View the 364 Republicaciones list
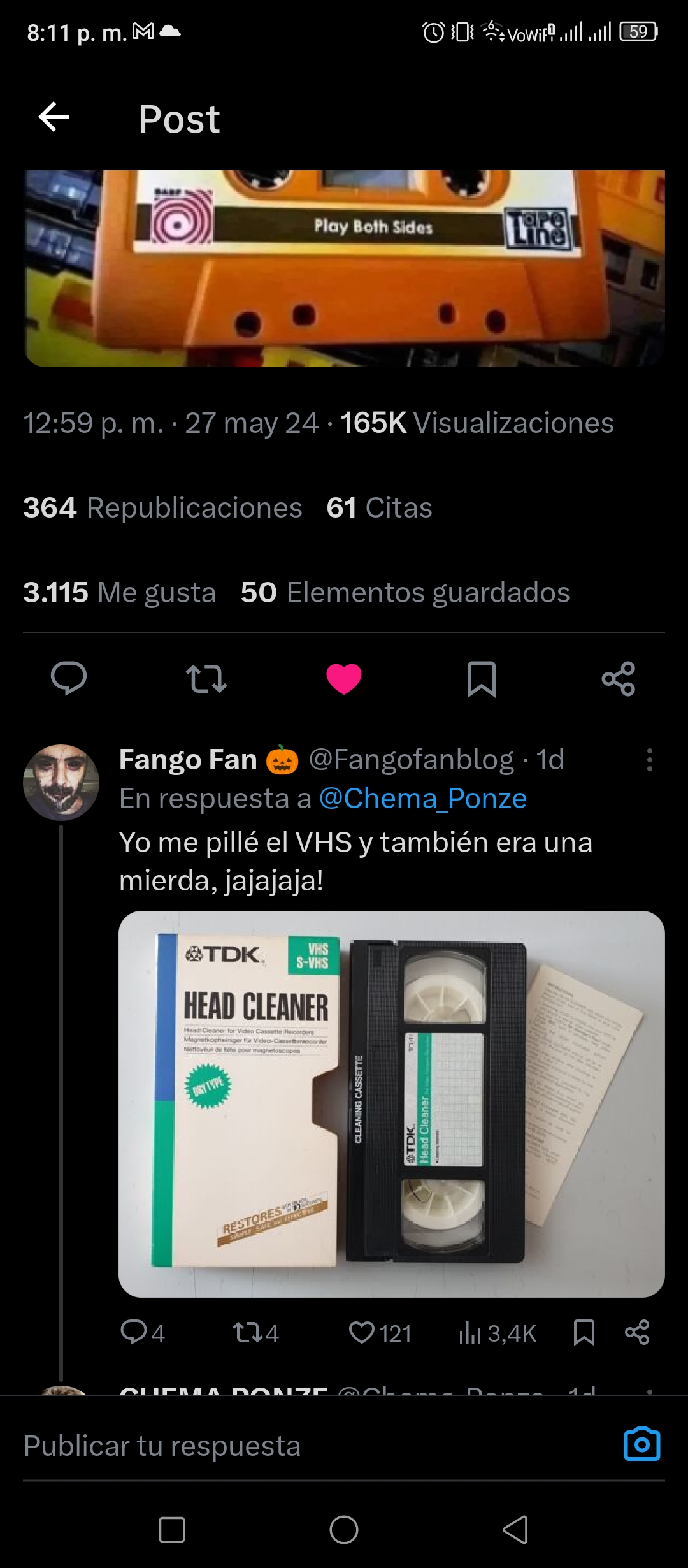Image resolution: width=688 pixels, height=1568 pixels. tap(162, 507)
